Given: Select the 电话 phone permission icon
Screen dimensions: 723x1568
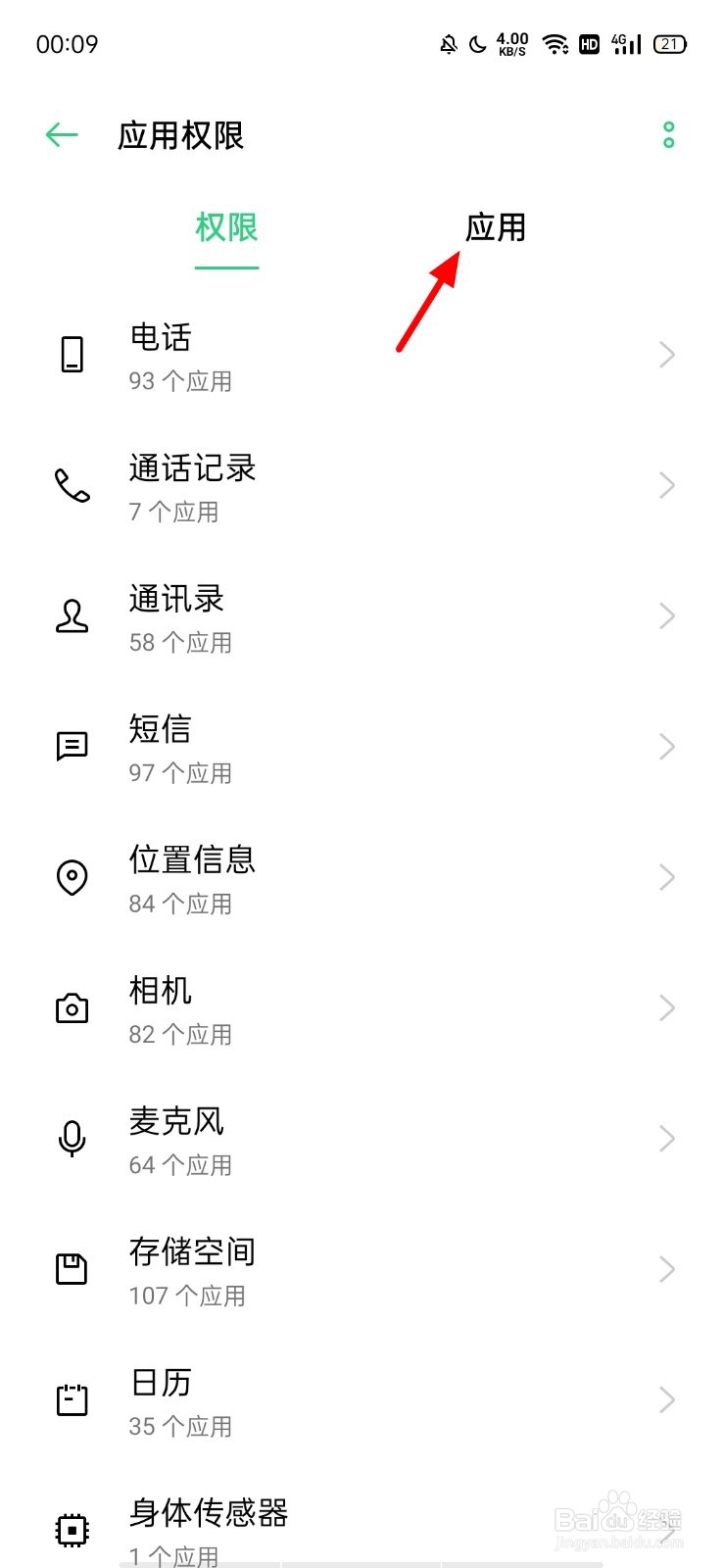Looking at the screenshot, I should (71, 355).
